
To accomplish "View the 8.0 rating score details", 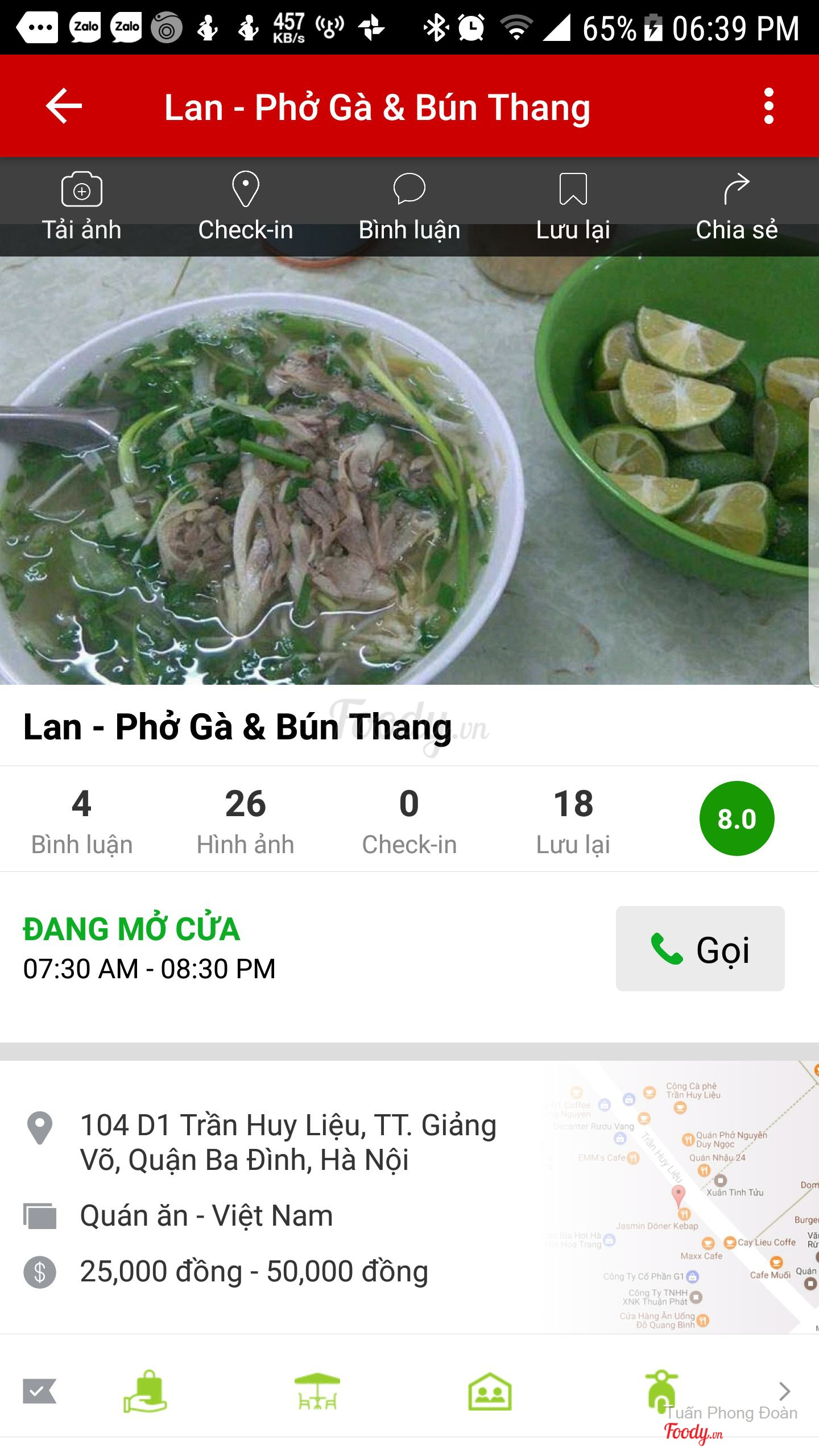I will [737, 818].
